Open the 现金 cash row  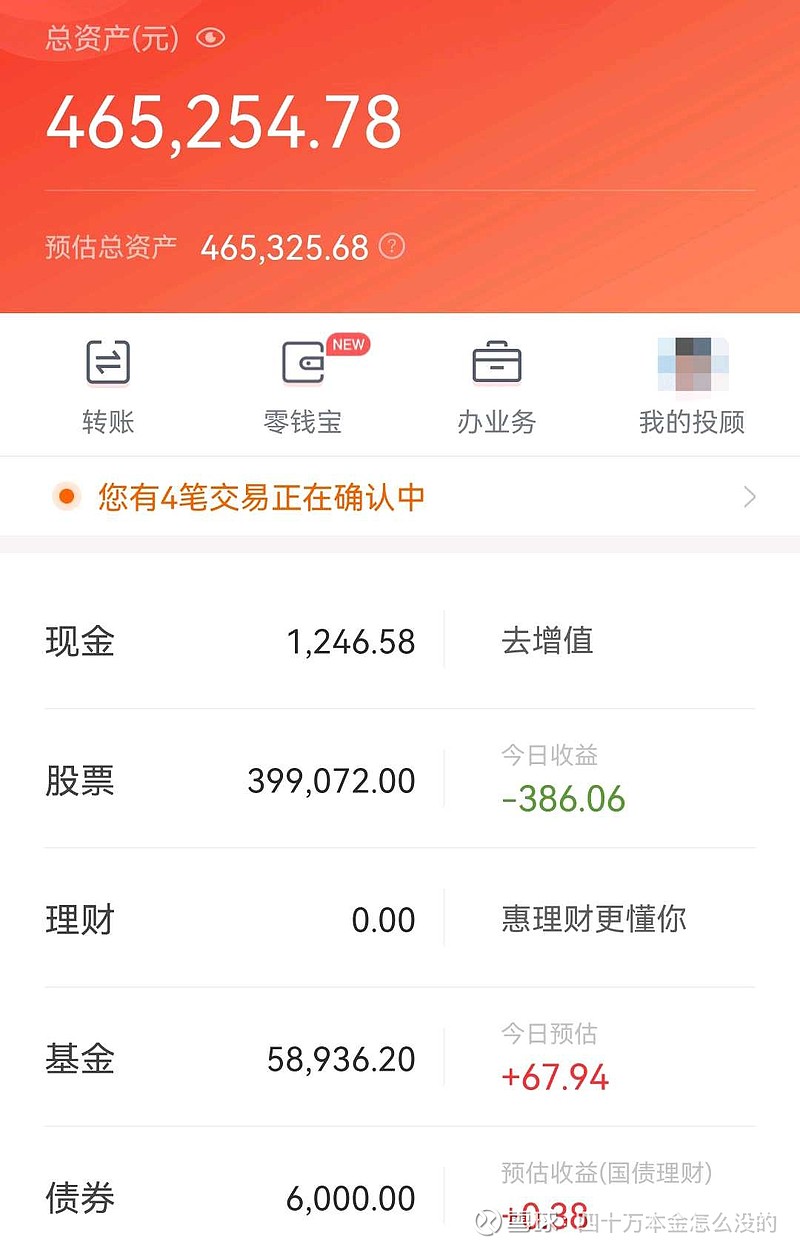pos(230,641)
